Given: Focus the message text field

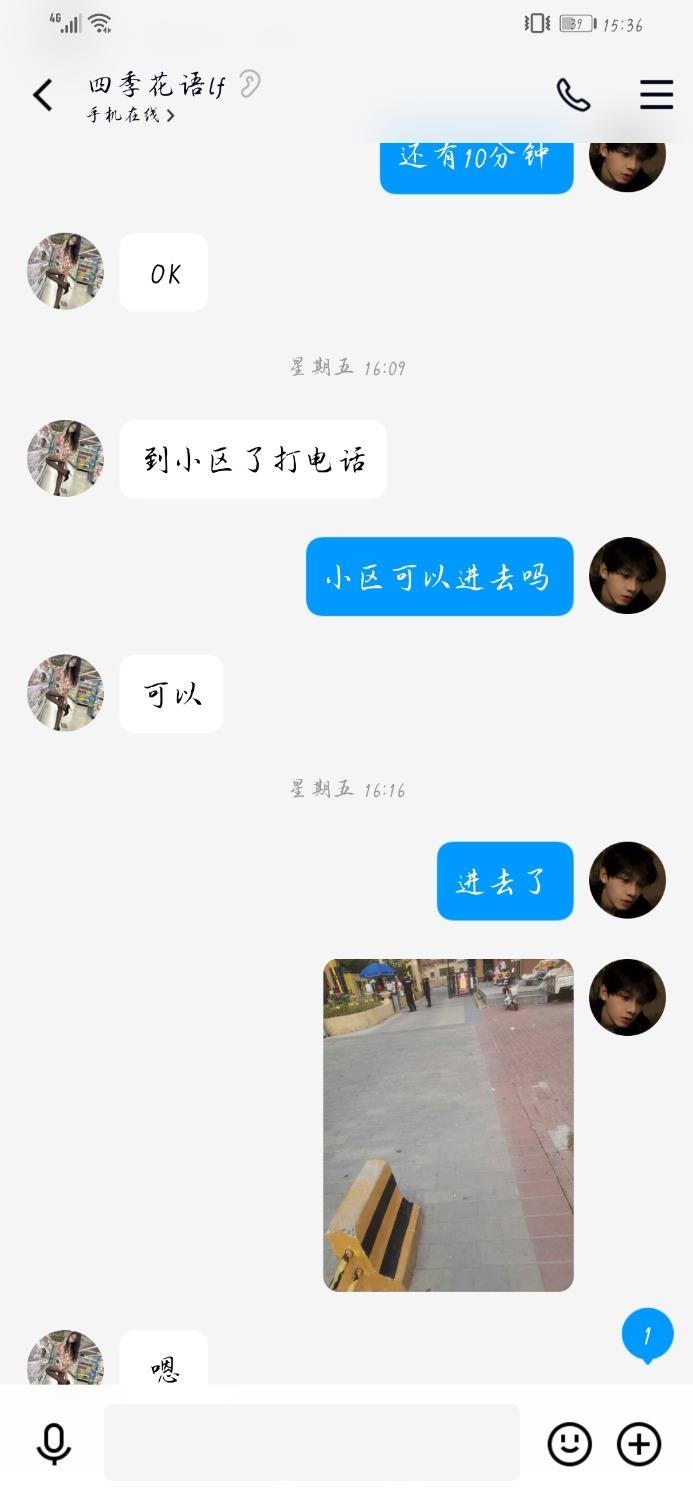Looking at the screenshot, I should [x=311, y=1443].
